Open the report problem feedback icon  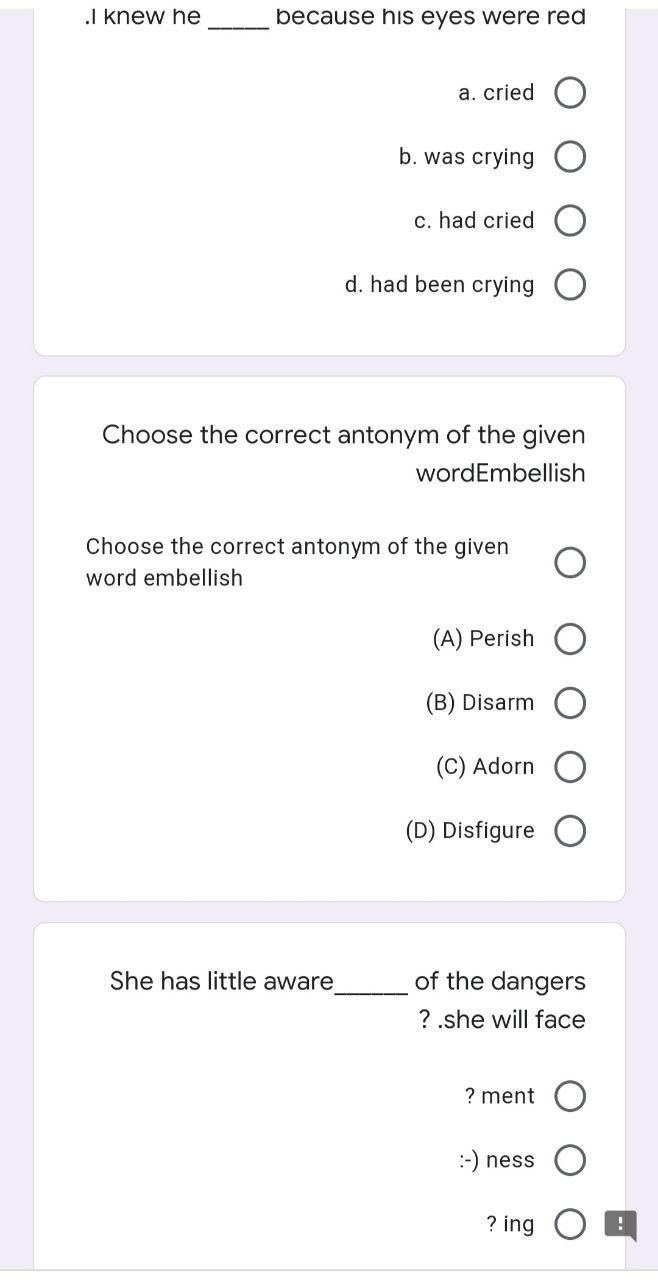621,1225
